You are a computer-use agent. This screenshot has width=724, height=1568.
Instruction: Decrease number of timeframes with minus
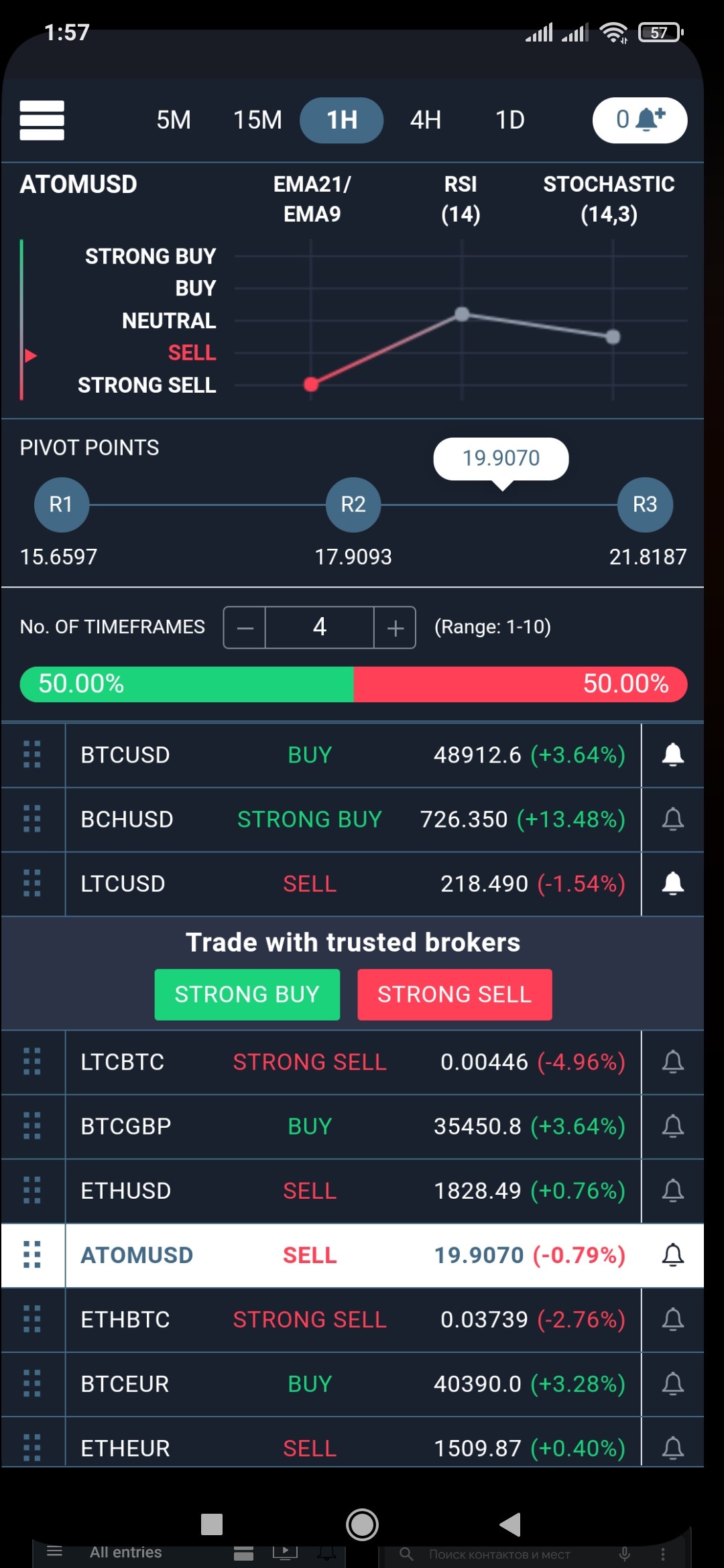click(x=245, y=628)
